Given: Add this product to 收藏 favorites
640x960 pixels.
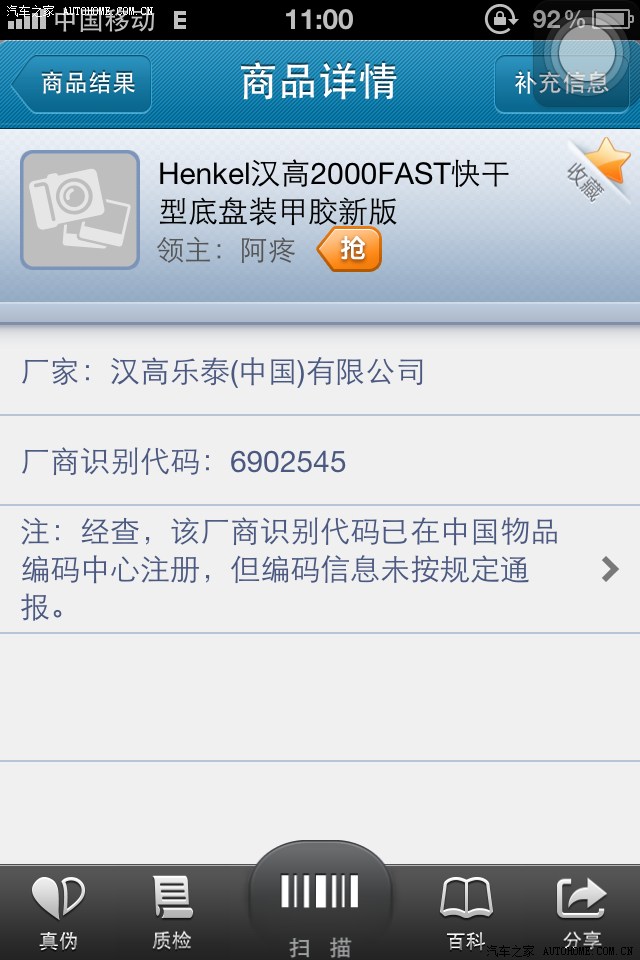Looking at the screenshot, I should (x=598, y=170).
